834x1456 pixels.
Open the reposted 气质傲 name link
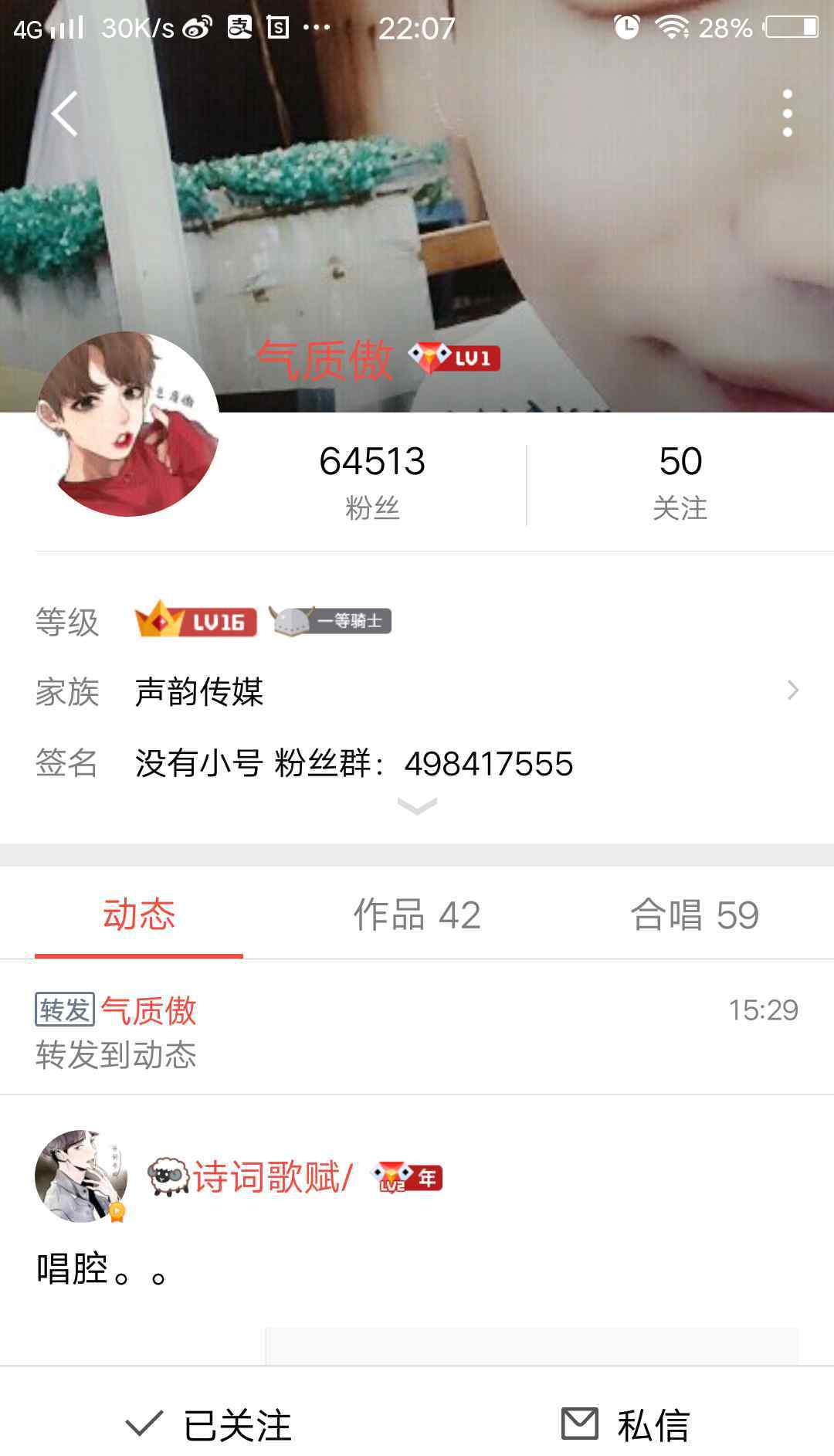point(148,1010)
